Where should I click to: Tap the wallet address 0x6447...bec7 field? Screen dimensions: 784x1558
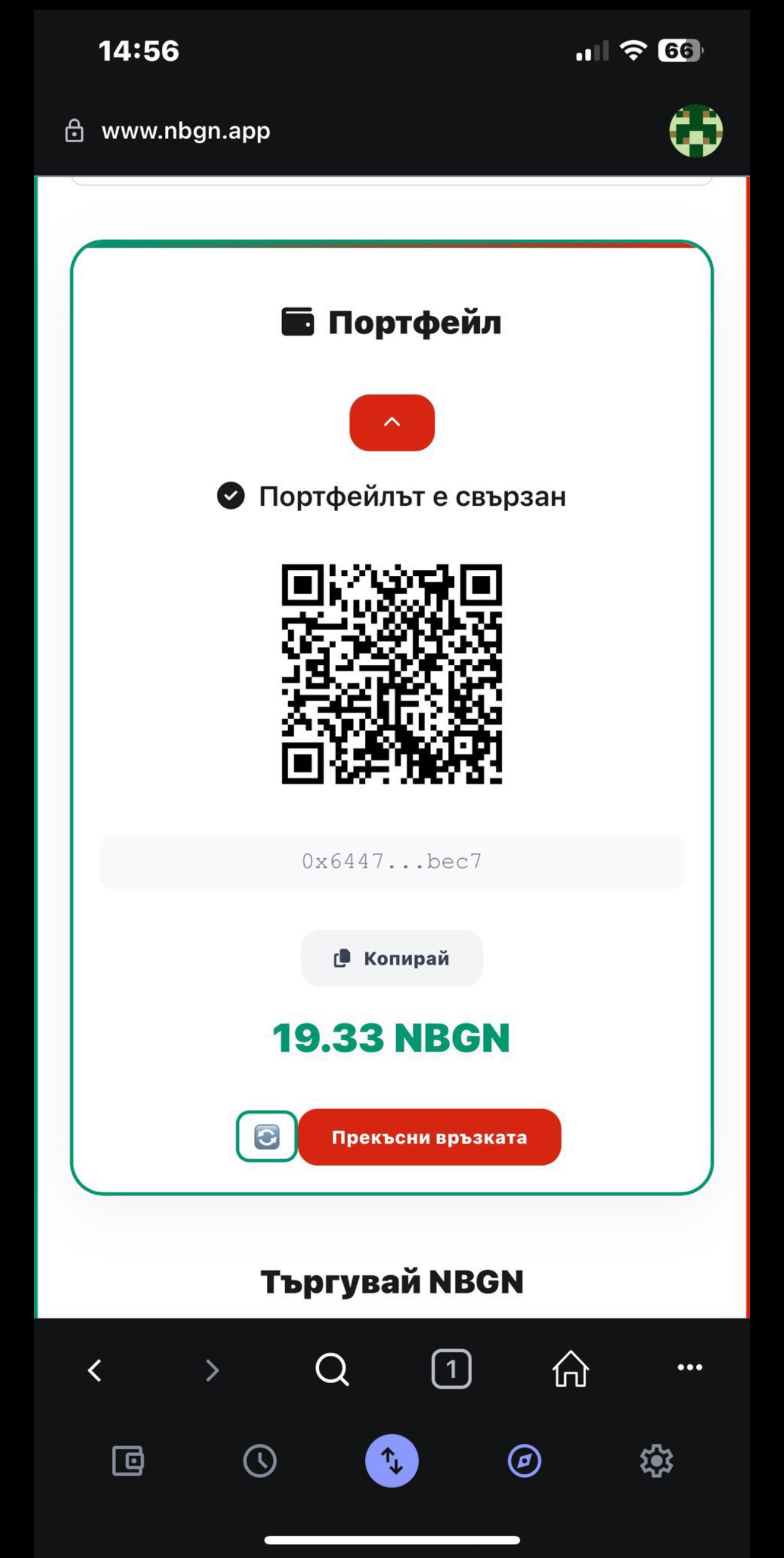coord(391,862)
